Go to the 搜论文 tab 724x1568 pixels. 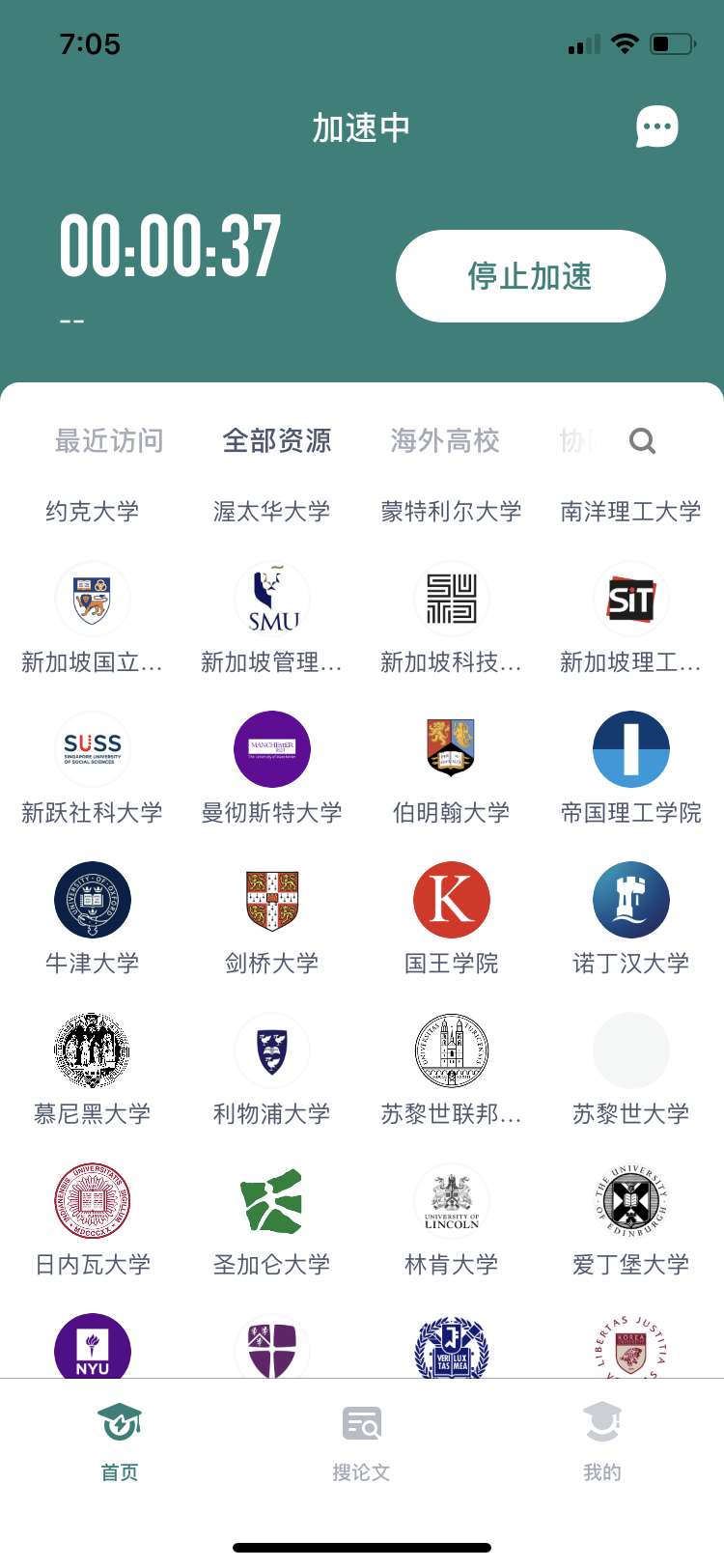[362, 1442]
